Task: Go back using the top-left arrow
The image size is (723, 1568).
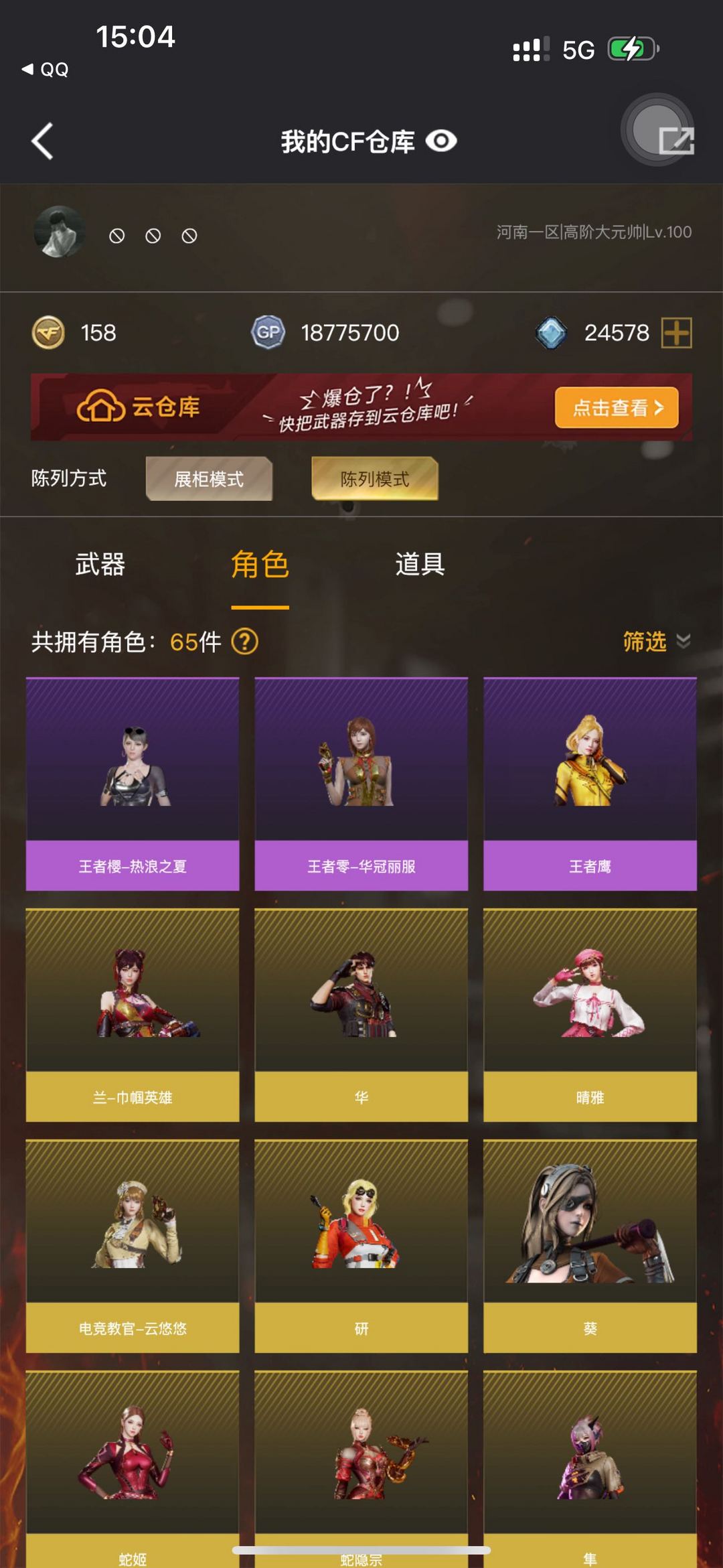Action: pos(42,141)
